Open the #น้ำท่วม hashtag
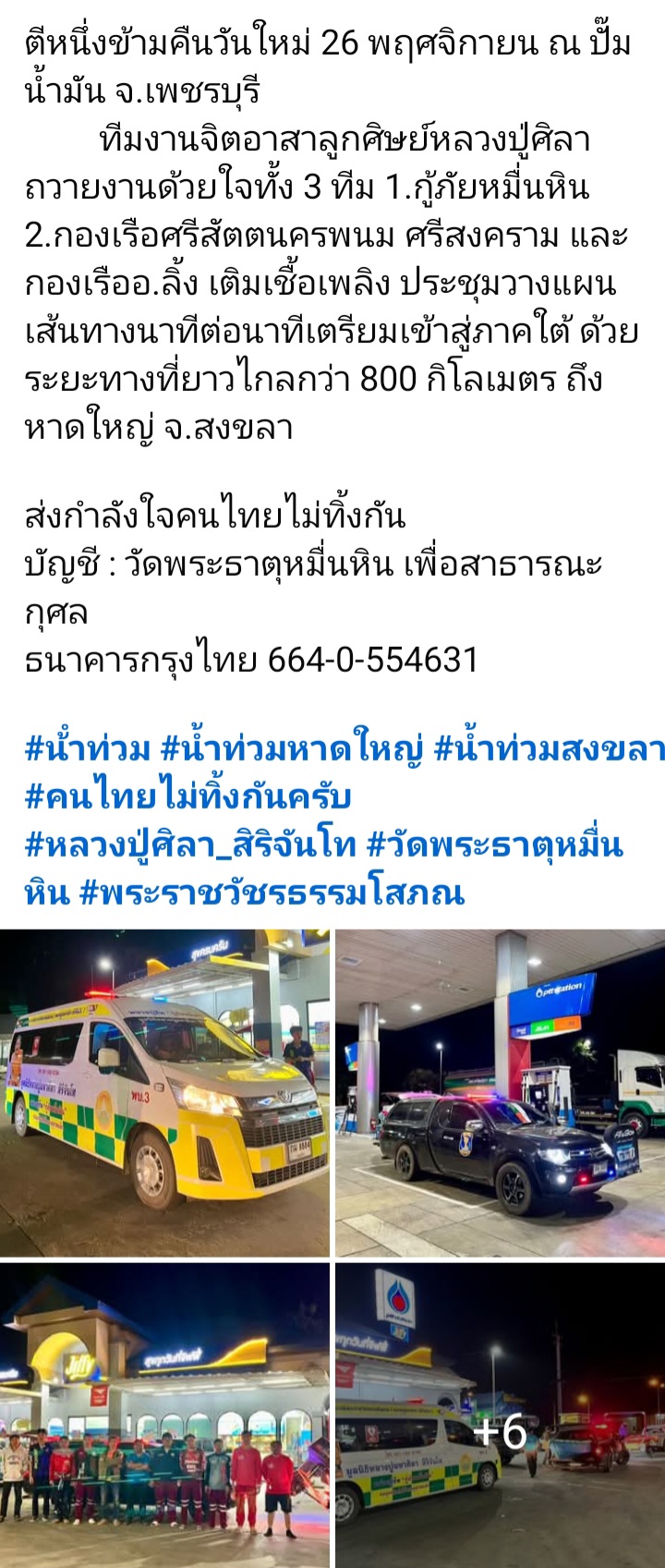 (87, 748)
